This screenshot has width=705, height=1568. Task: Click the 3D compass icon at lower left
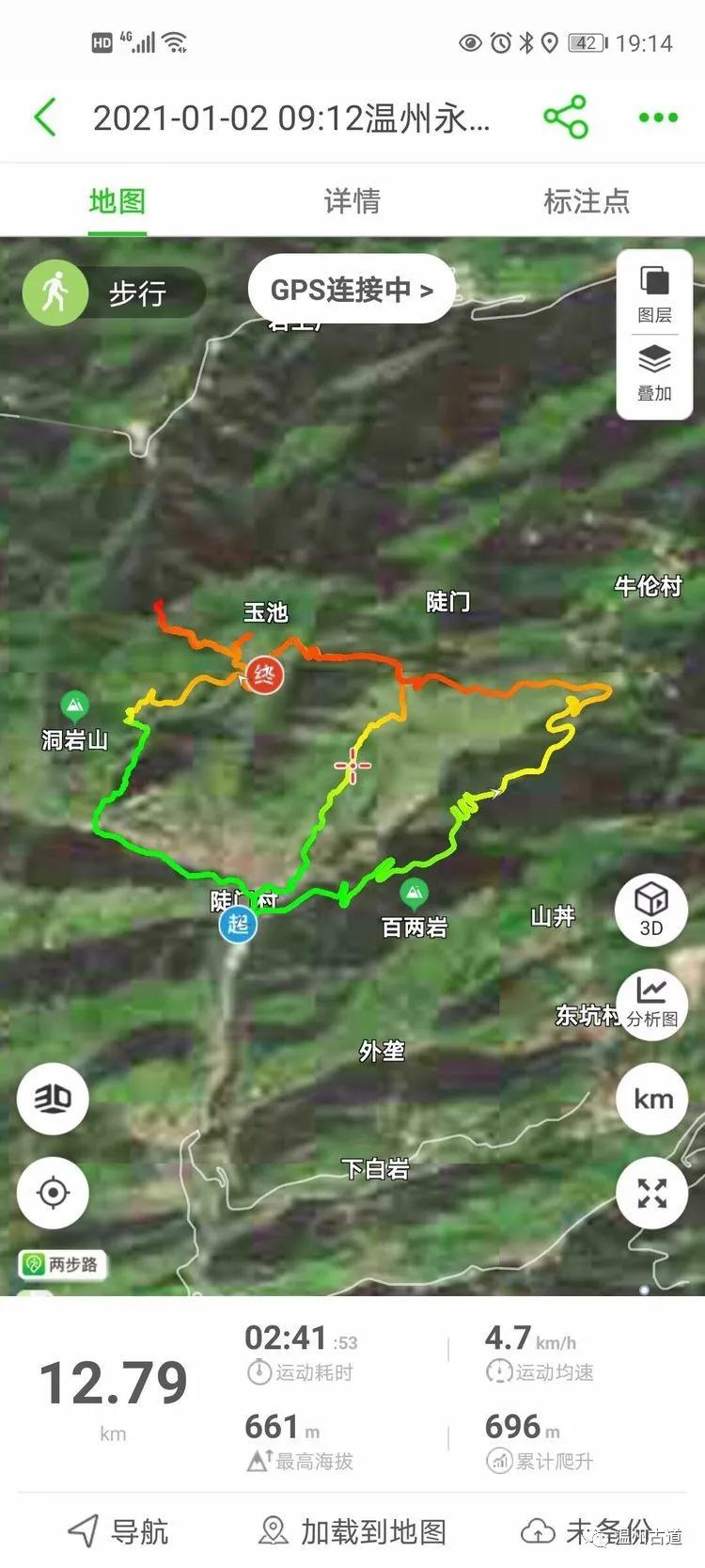[52, 1099]
